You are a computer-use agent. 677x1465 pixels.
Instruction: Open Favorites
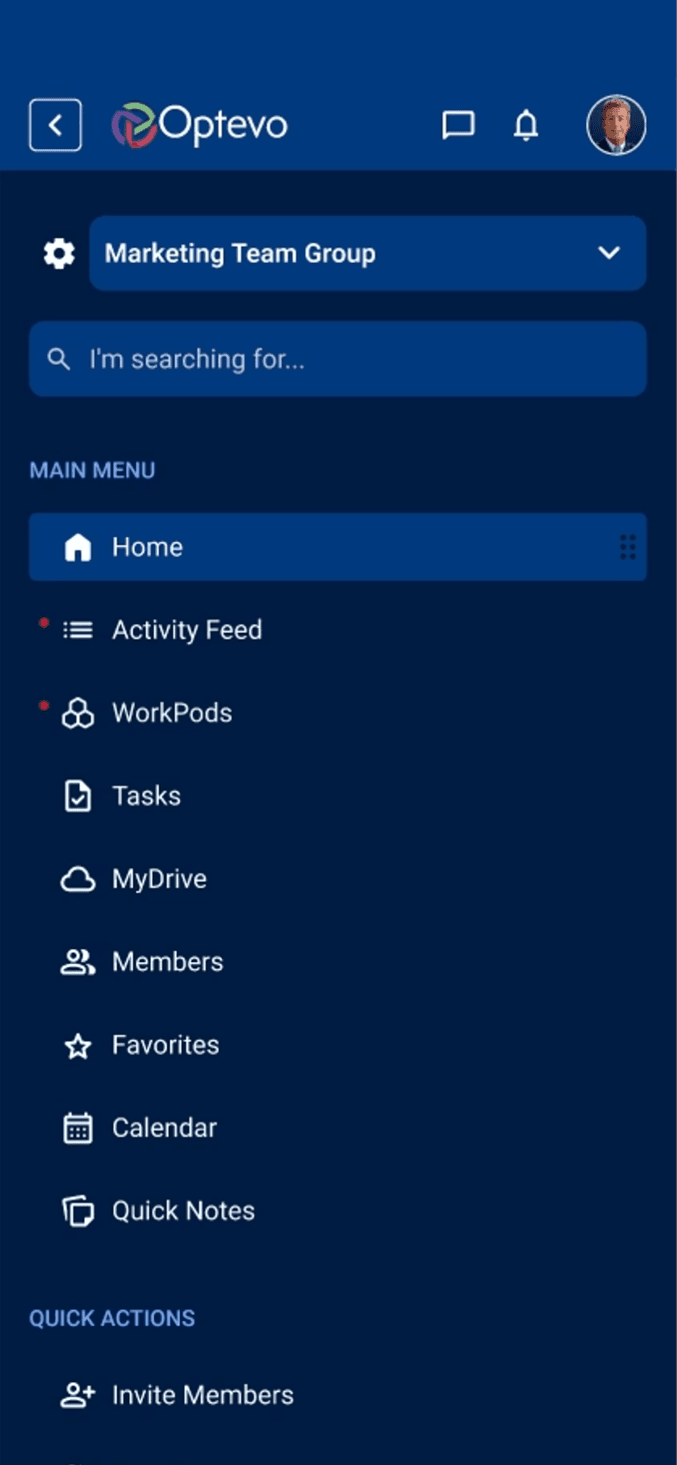click(165, 1045)
